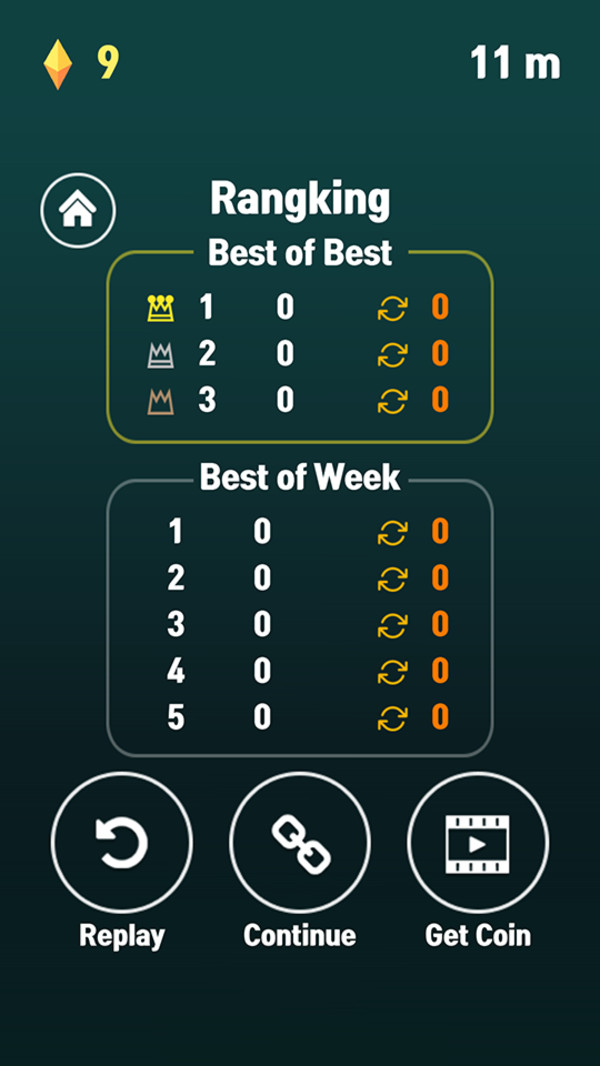Screen dimensions: 600x1066
Task: Go to the home screen icon
Action: (x=78, y=210)
